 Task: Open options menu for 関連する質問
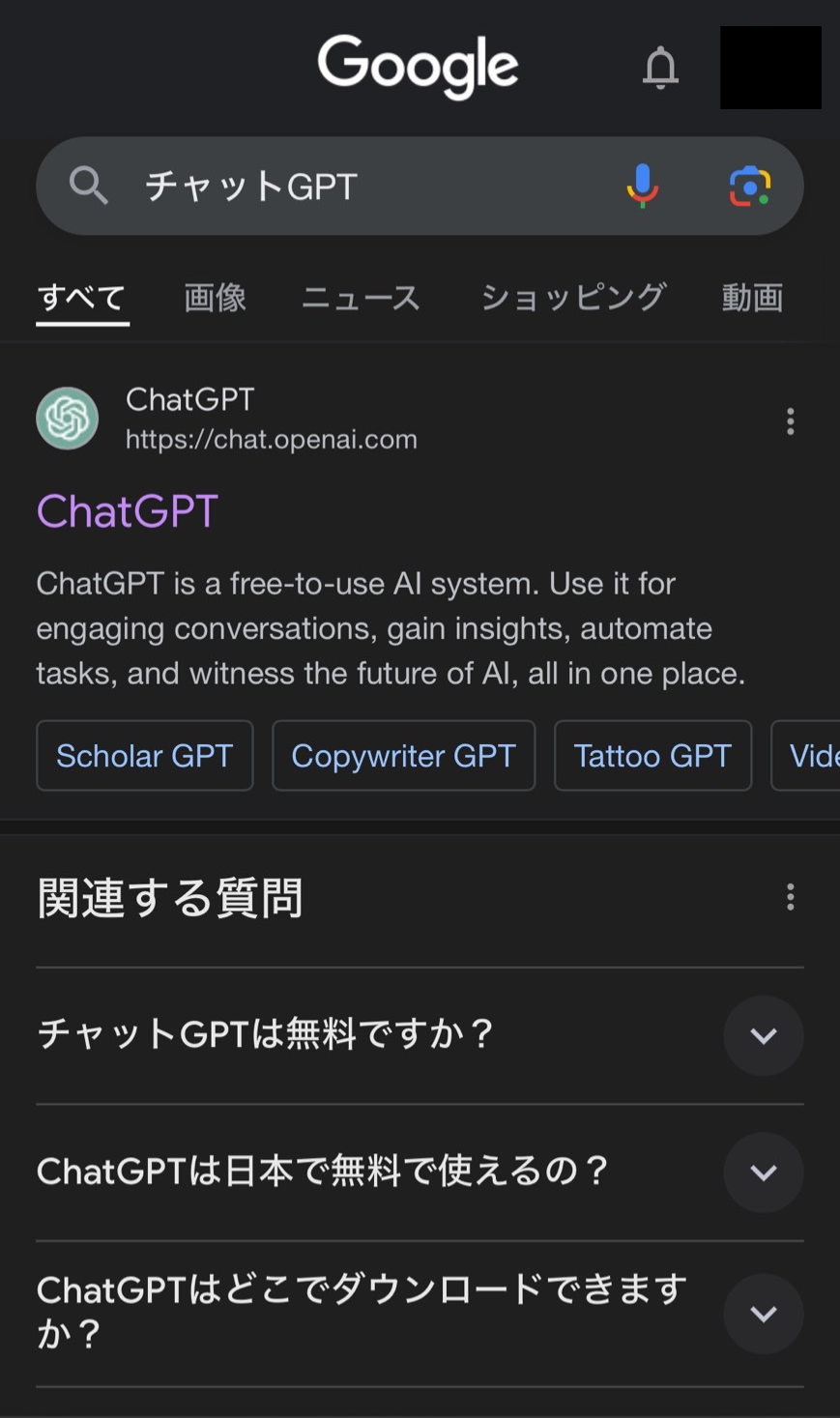(791, 897)
